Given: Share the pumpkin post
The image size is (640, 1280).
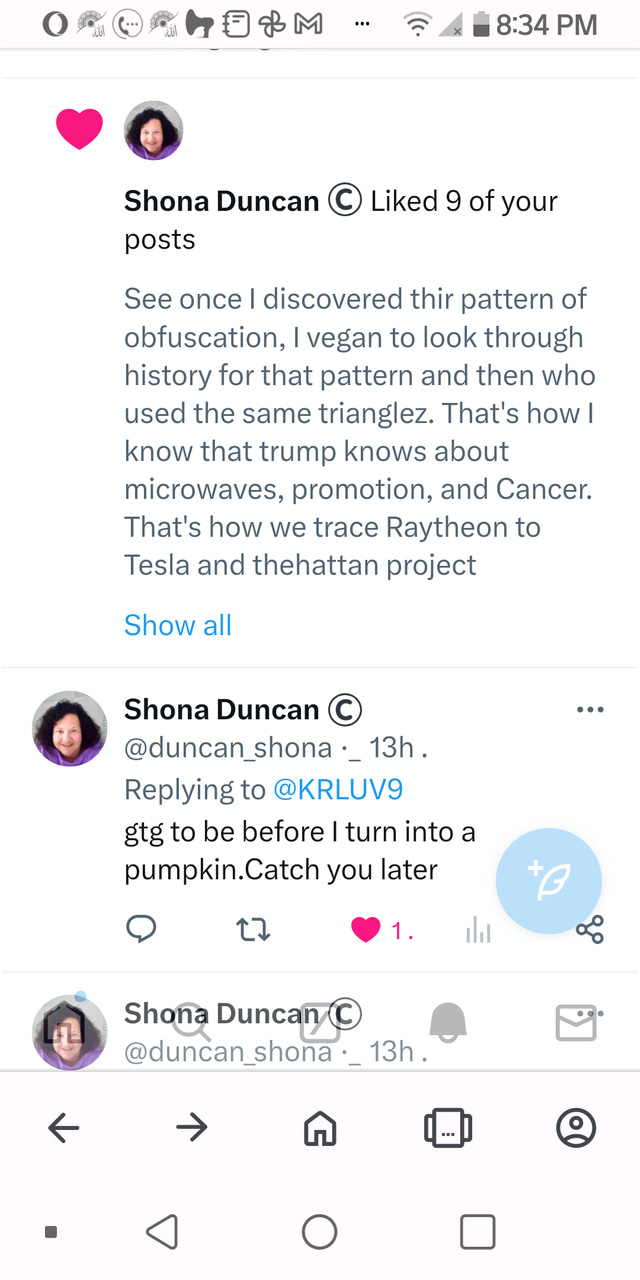Looking at the screenshot, I should pyautogui.click(x=590, y=931).
